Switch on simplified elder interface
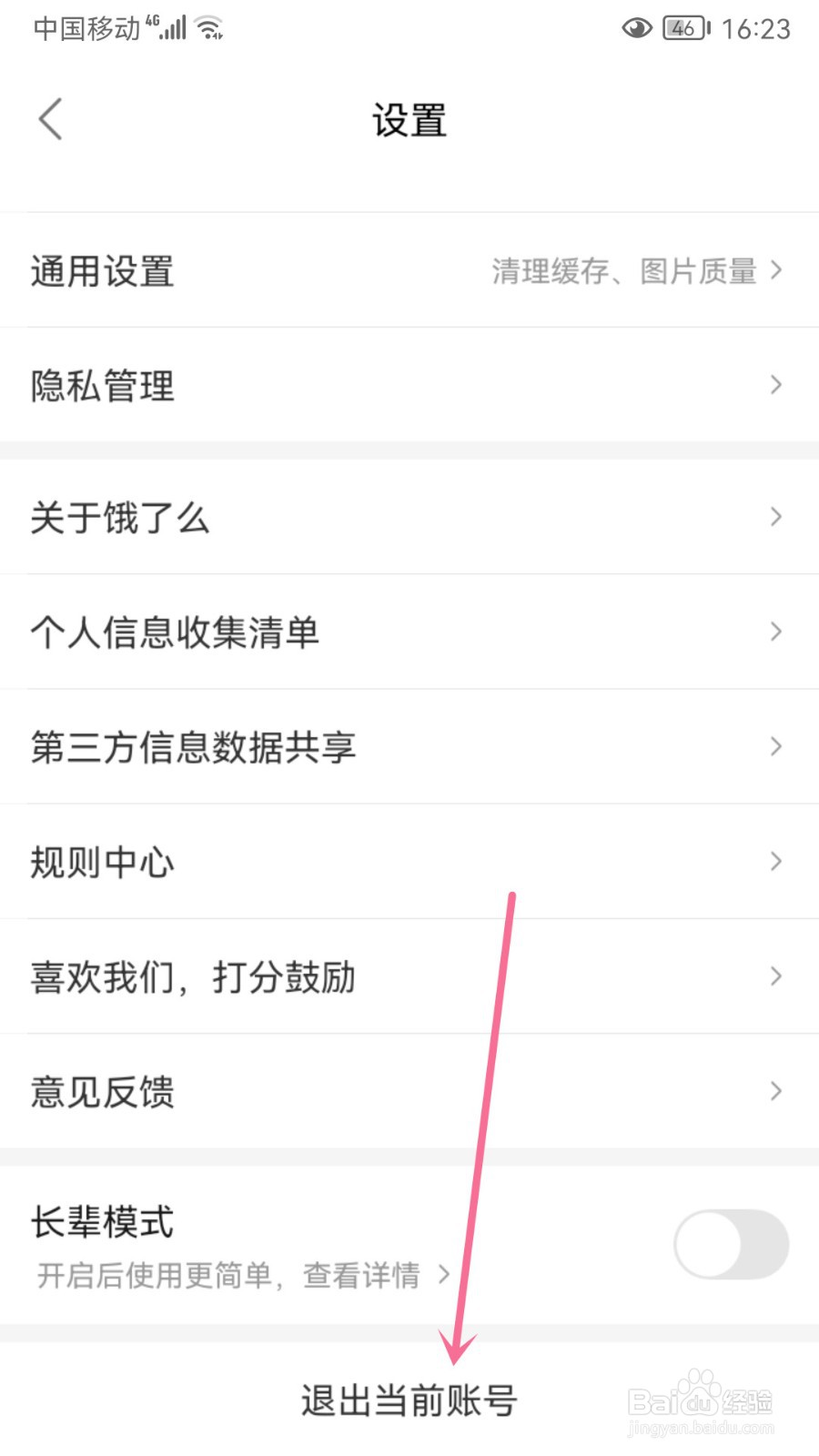 [731, 1245]
